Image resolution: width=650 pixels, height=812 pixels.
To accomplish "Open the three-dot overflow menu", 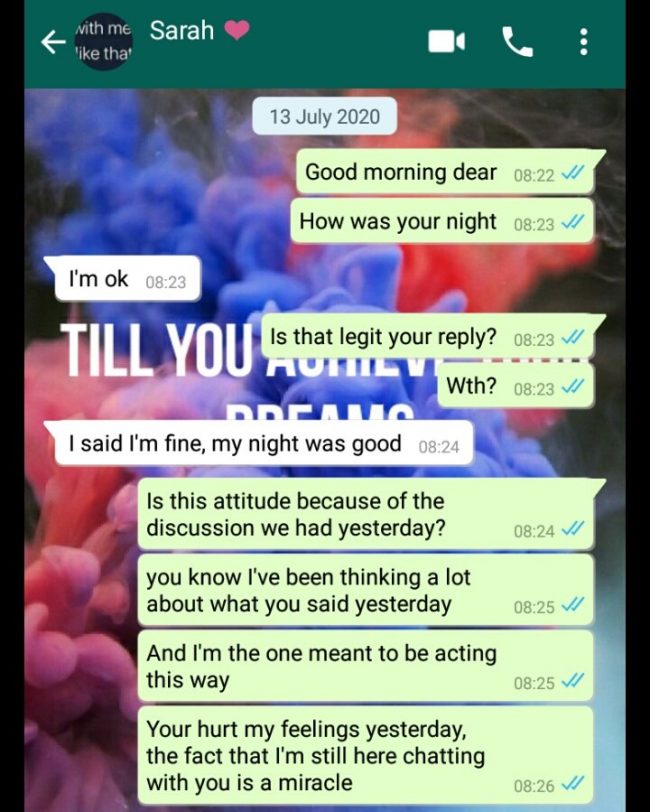I will [x=584, y=41].
